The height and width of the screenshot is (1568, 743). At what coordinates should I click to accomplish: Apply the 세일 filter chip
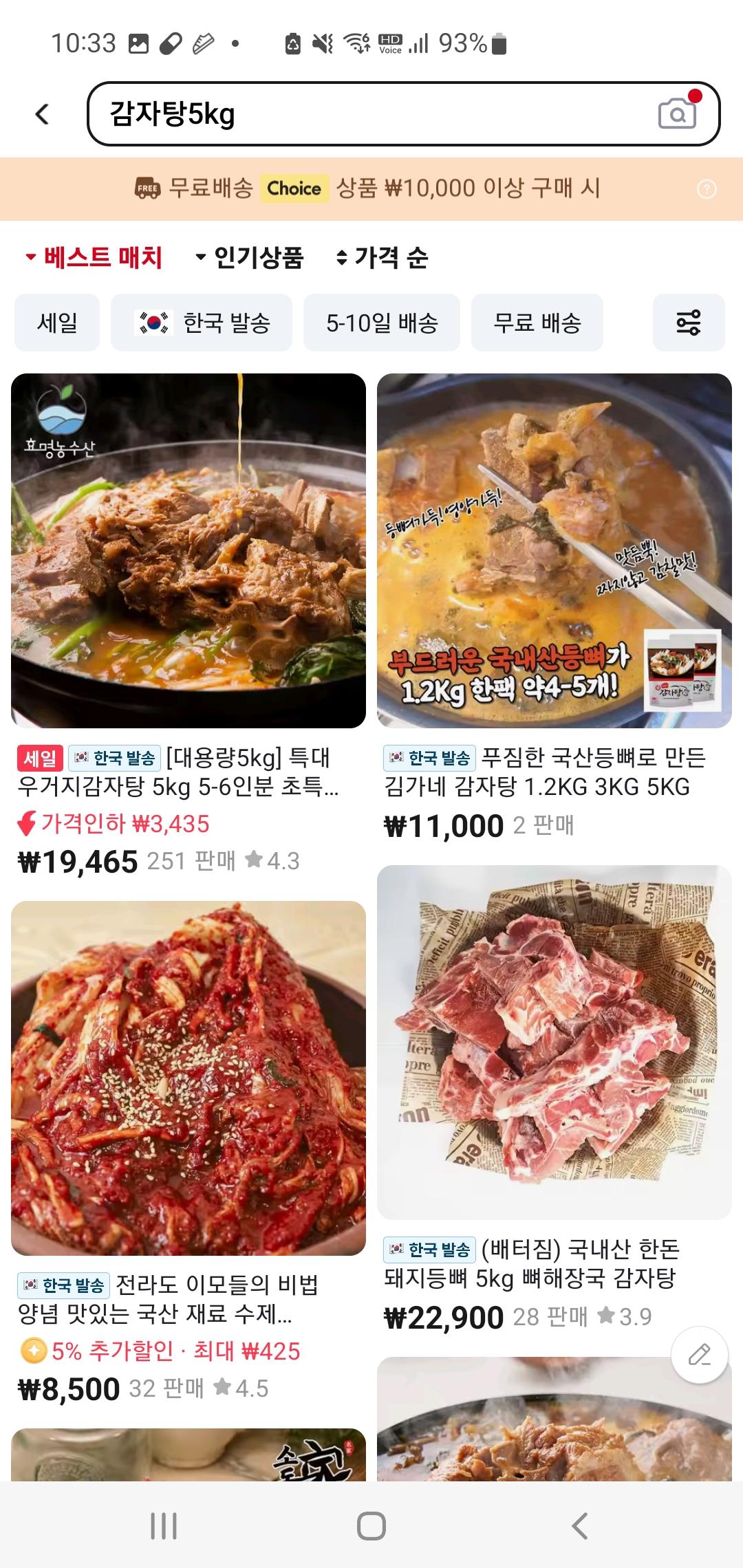57,323
